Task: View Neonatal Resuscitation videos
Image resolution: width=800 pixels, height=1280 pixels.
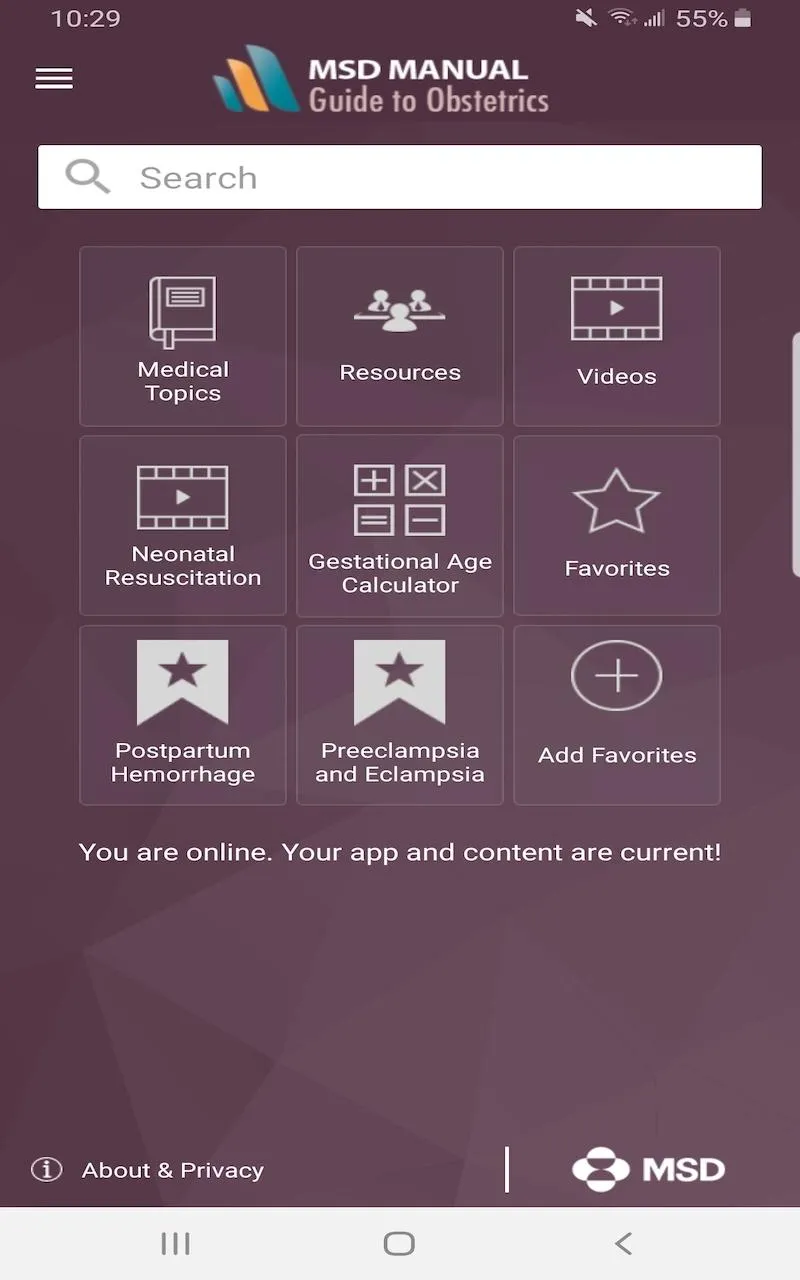Action: pos(183,526)
